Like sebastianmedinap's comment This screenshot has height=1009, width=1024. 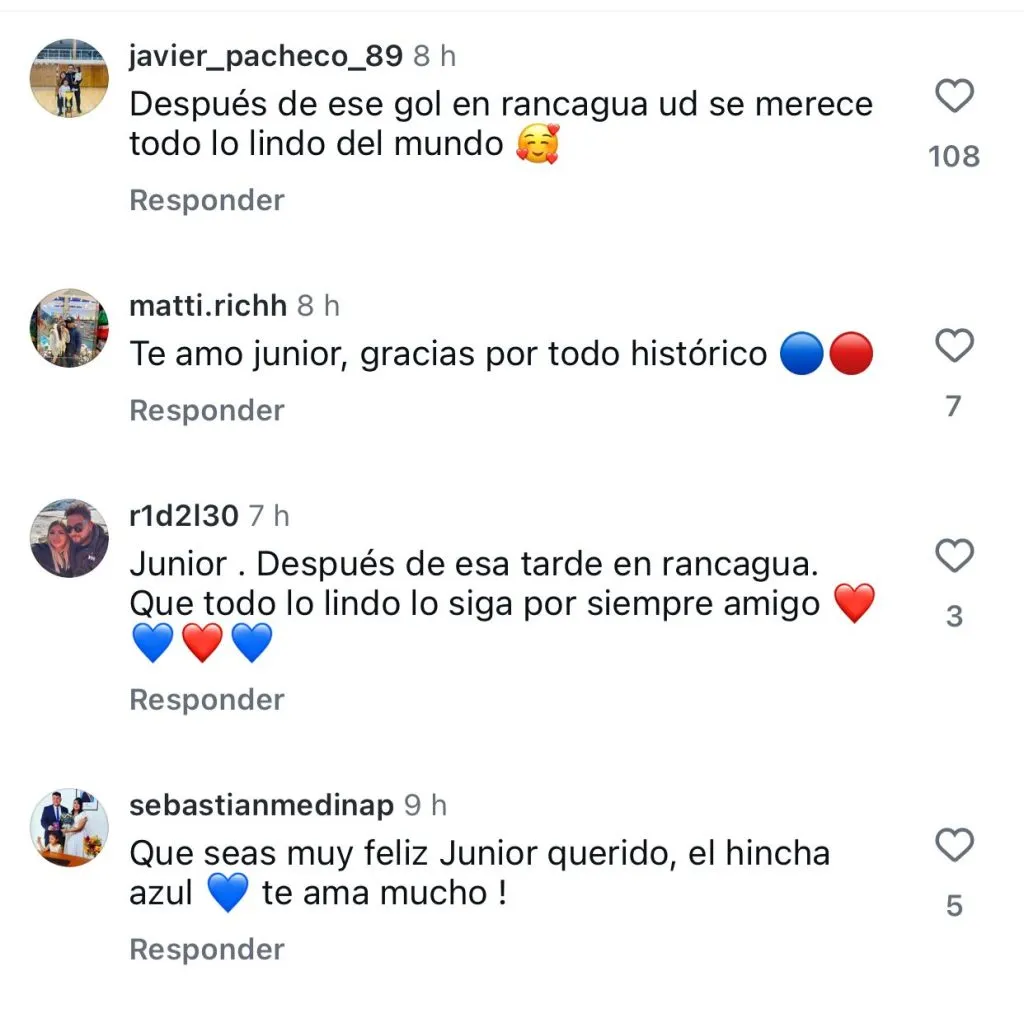point(954,846)
